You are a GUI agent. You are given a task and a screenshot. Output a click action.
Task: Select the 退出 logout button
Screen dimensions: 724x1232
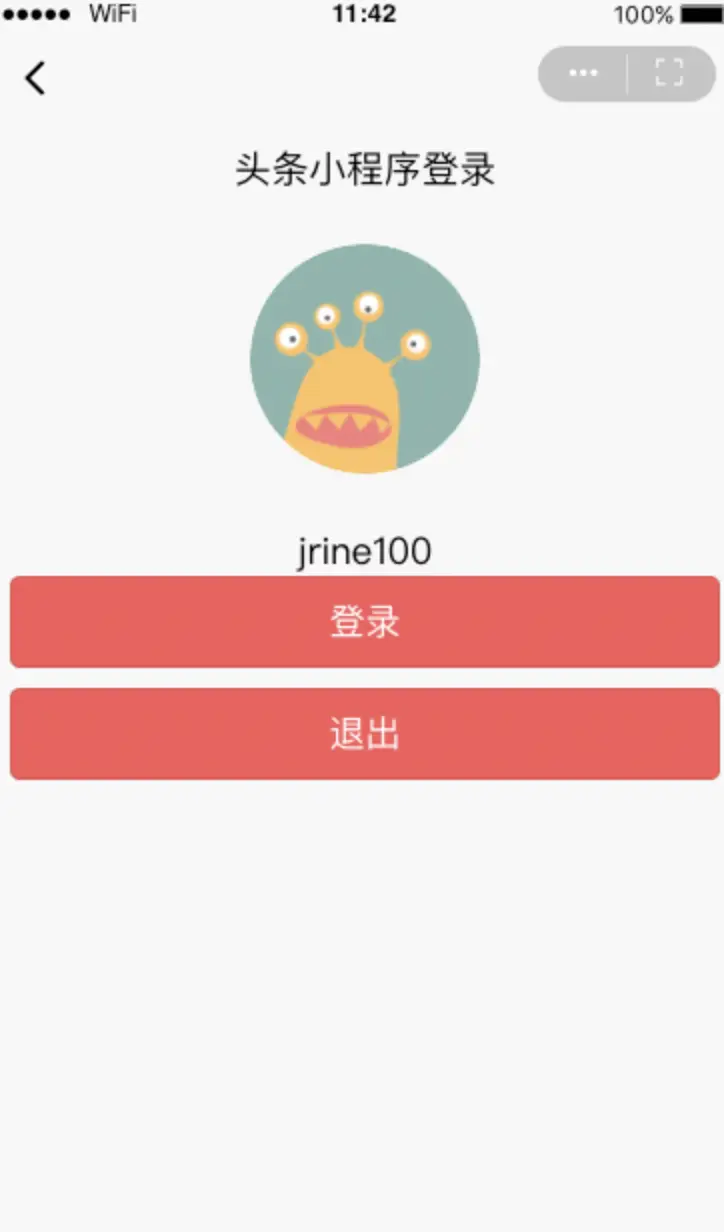(364, 734)
